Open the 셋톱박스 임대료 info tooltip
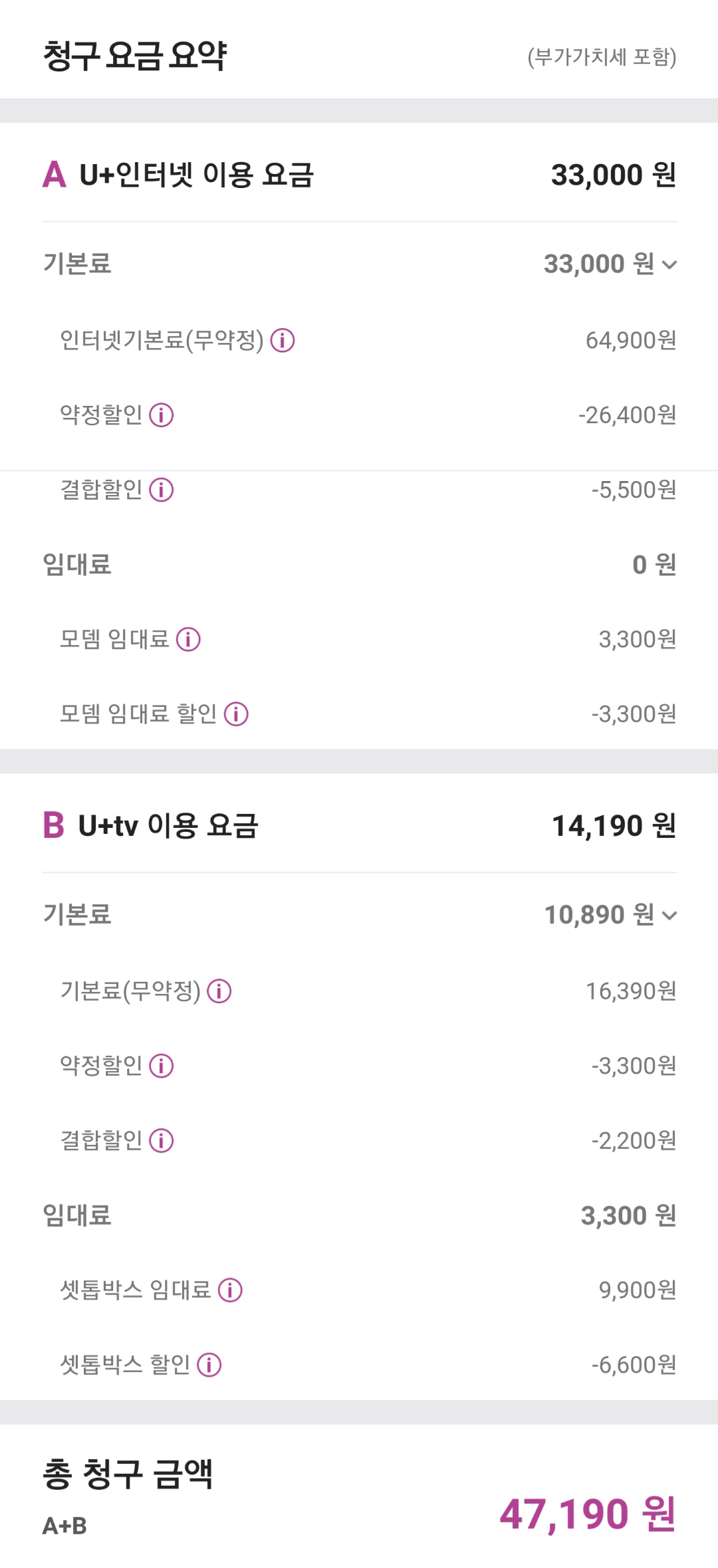 (x=229, y=1290)
